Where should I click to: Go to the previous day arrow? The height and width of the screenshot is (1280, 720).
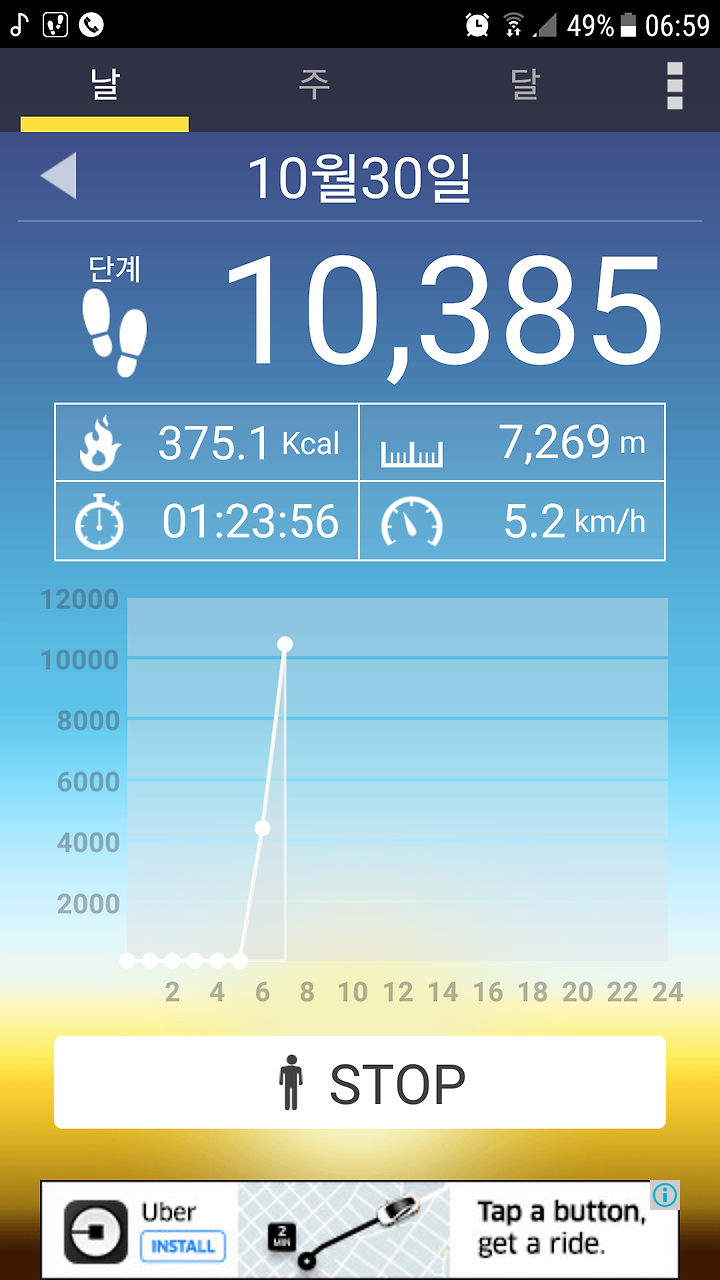click(58, 177)
